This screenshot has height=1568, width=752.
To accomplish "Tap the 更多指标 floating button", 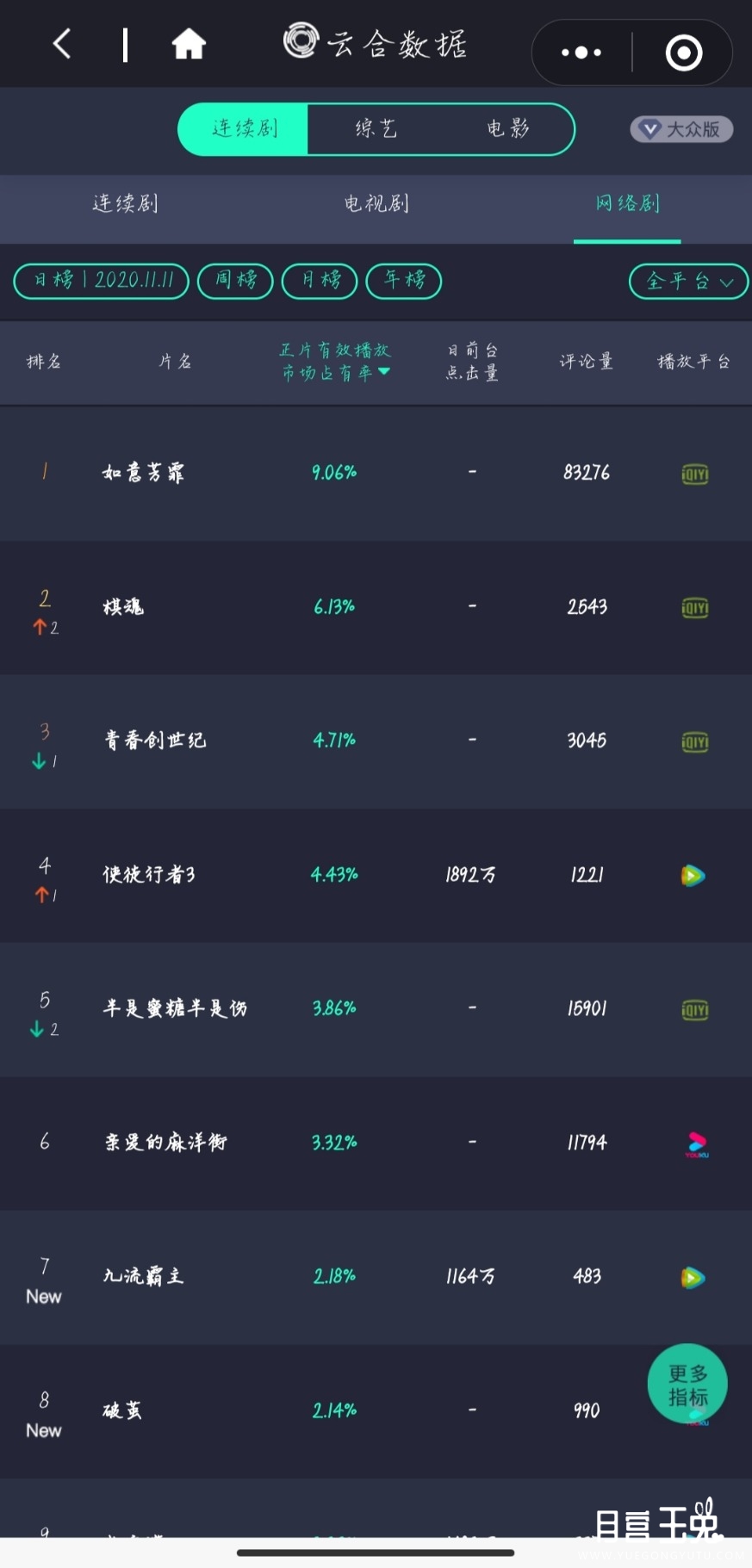I will pos(687,1385).
